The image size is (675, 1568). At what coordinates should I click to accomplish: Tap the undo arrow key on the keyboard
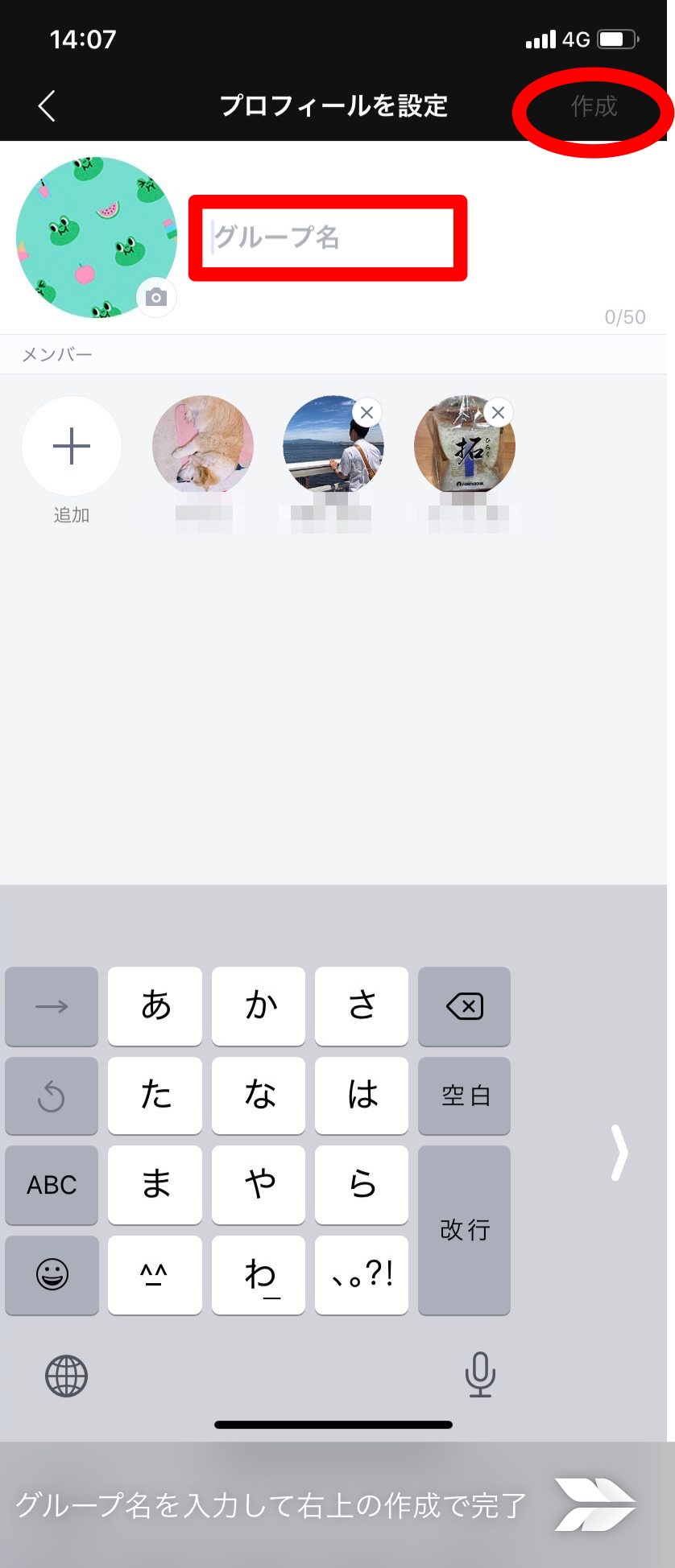[x=52, y=1096]
